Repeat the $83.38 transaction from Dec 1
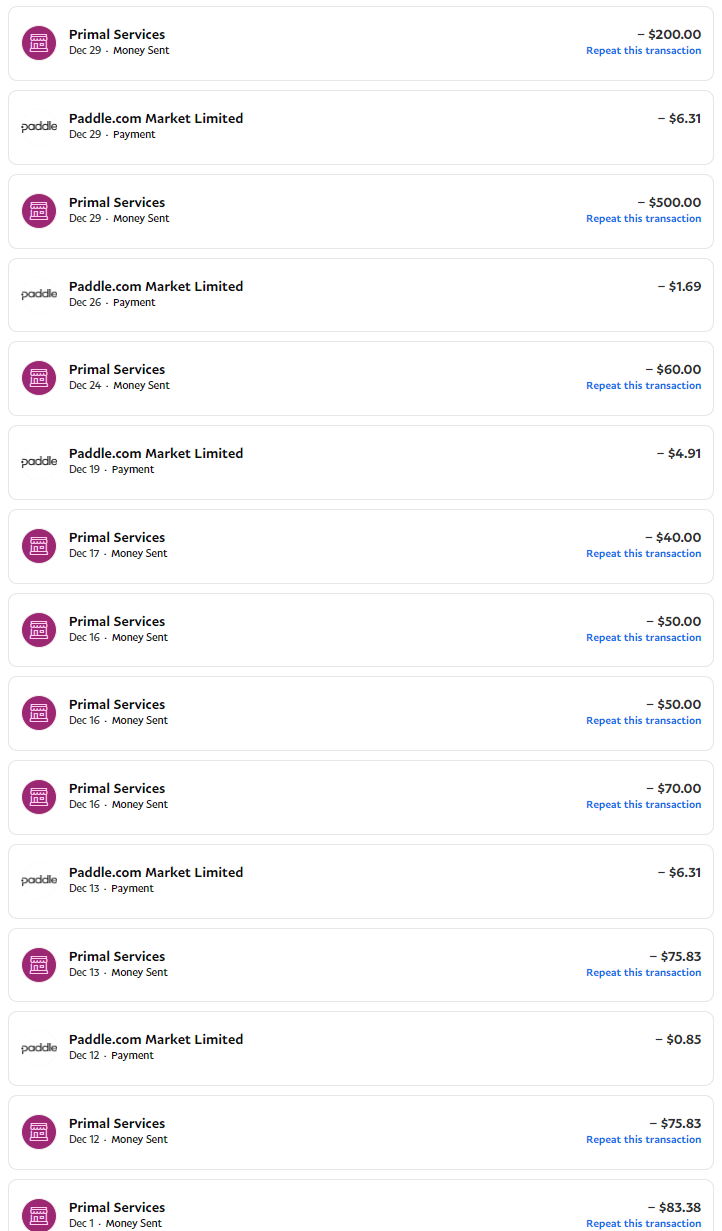 pos(643,1223)
